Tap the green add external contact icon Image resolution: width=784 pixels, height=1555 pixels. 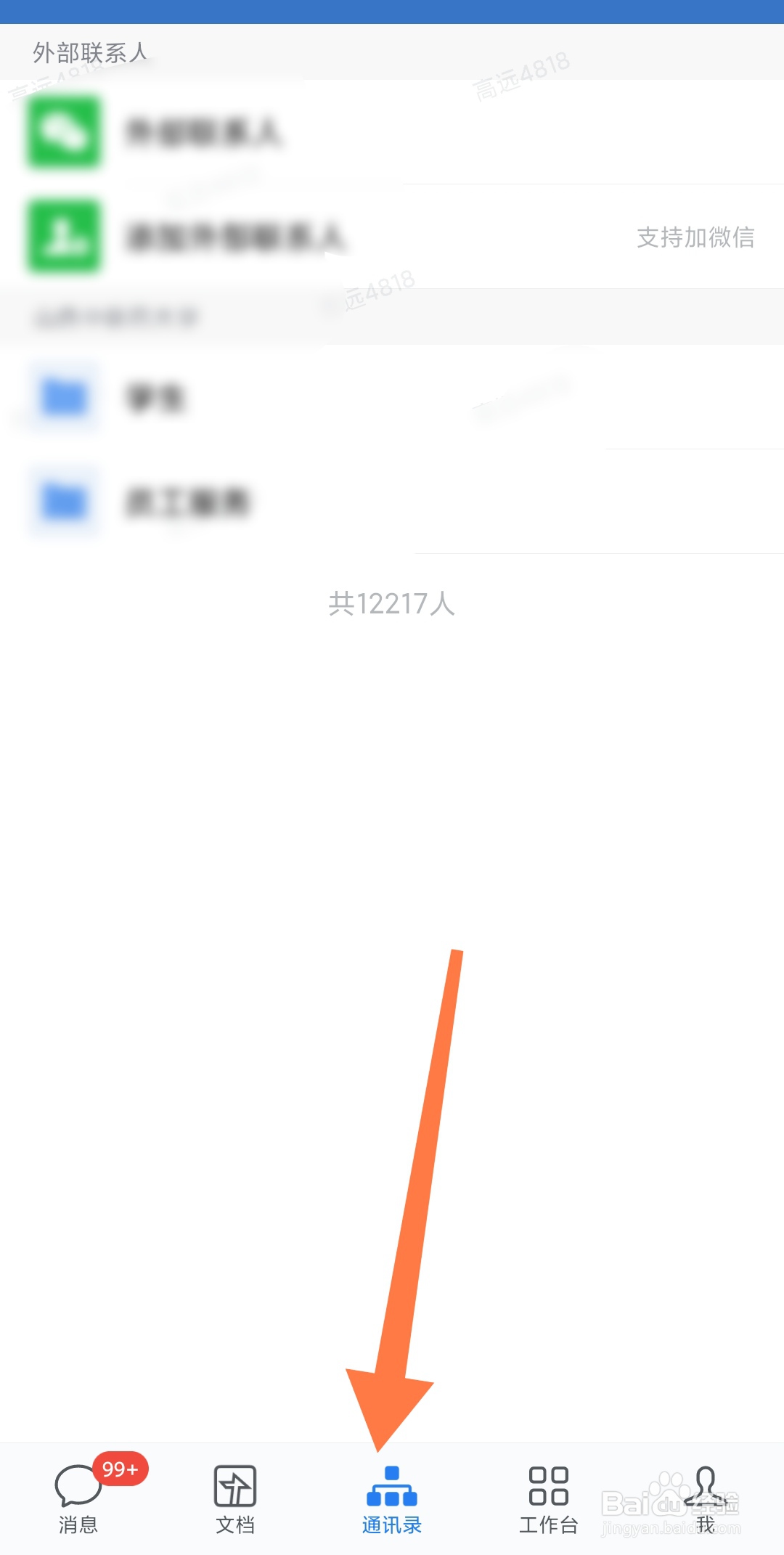[64, 237]
